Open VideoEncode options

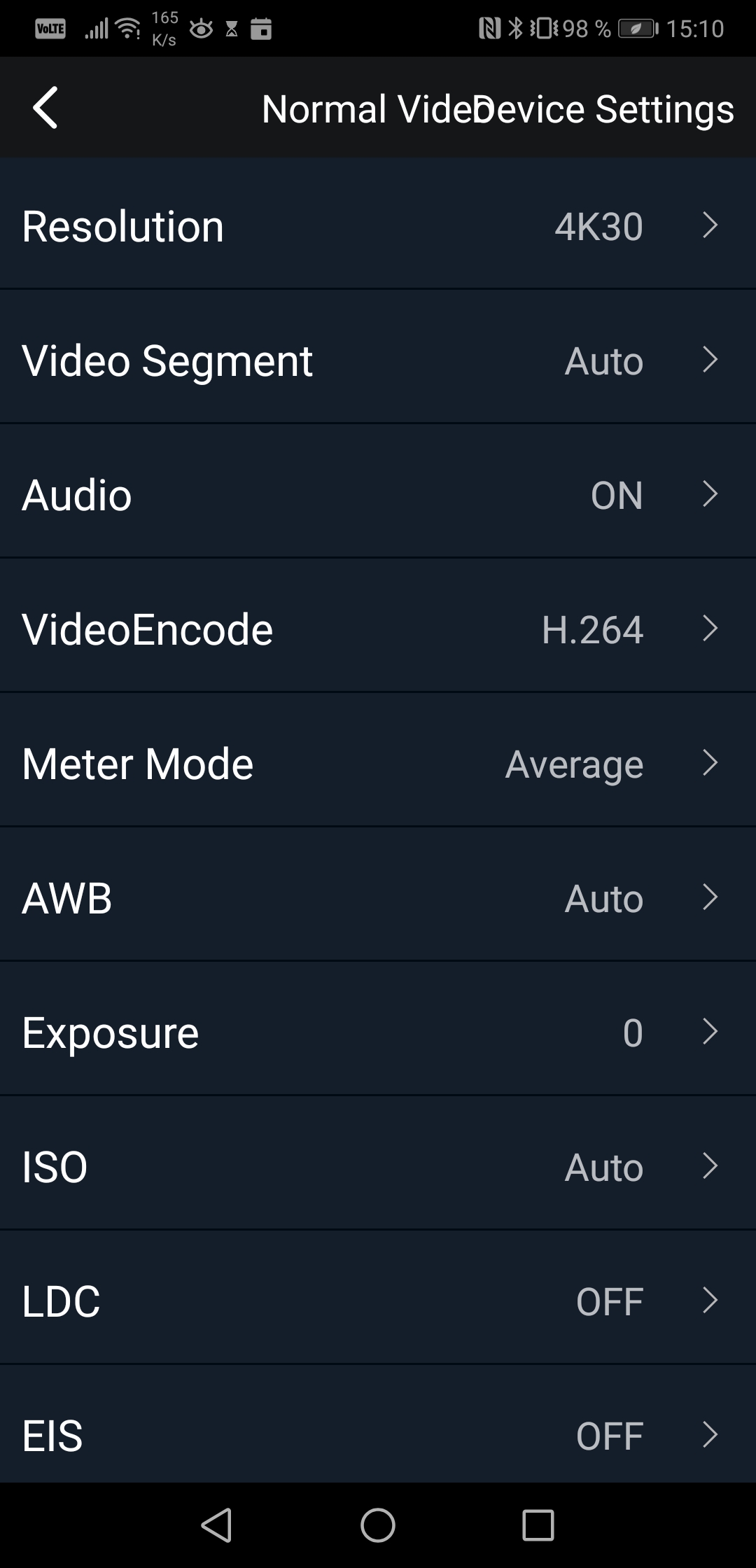coord(378,629)
